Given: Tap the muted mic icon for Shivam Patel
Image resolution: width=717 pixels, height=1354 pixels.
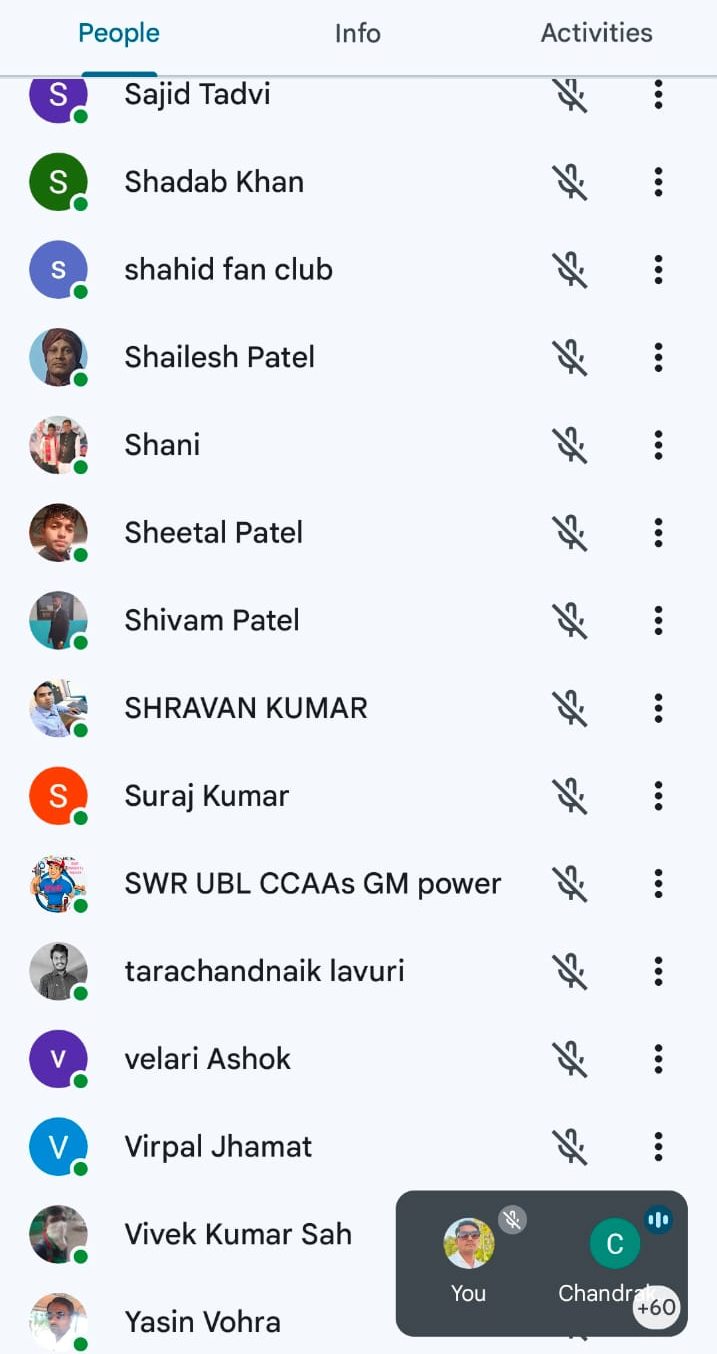Looking at the screenshot, I should [570, 621].
